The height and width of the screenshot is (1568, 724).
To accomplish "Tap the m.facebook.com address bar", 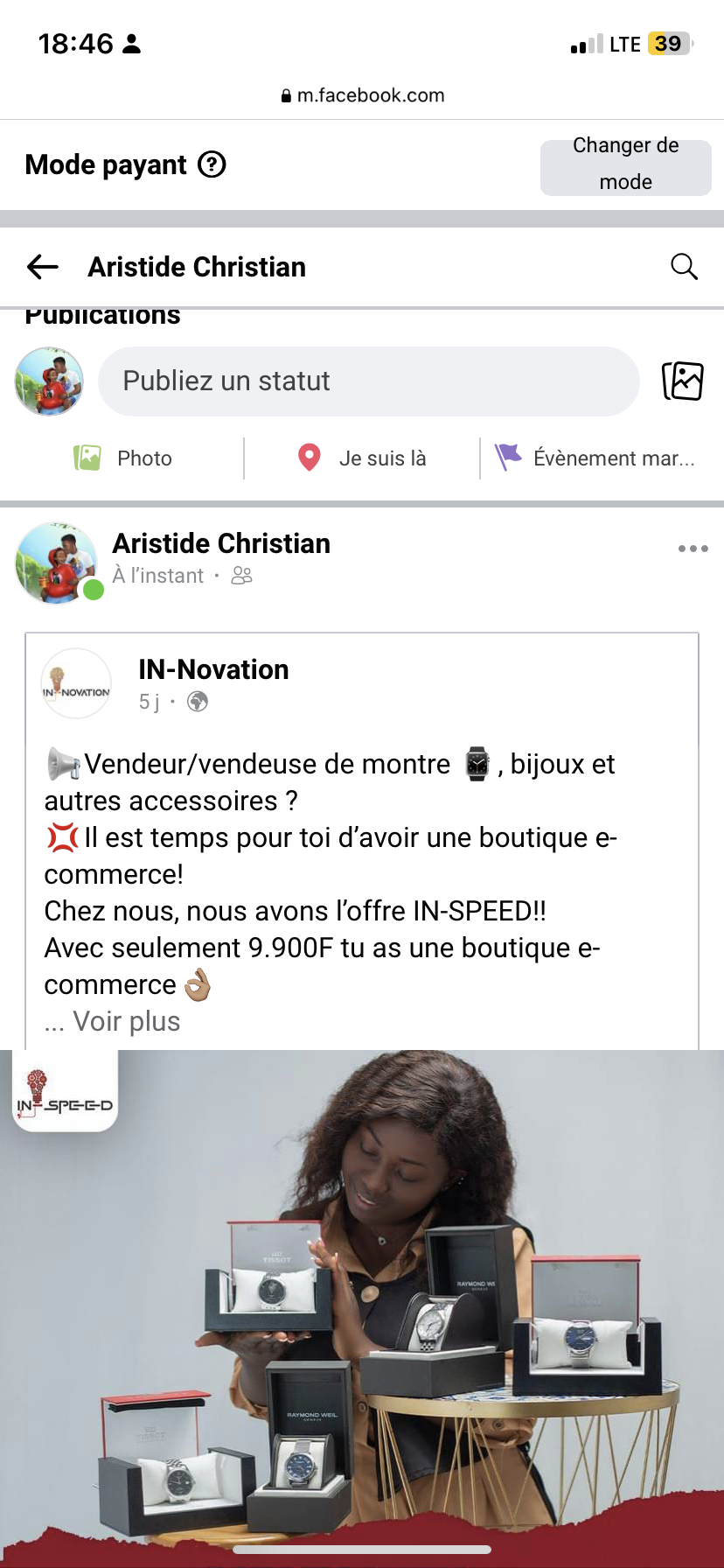I will coord(362,95).
